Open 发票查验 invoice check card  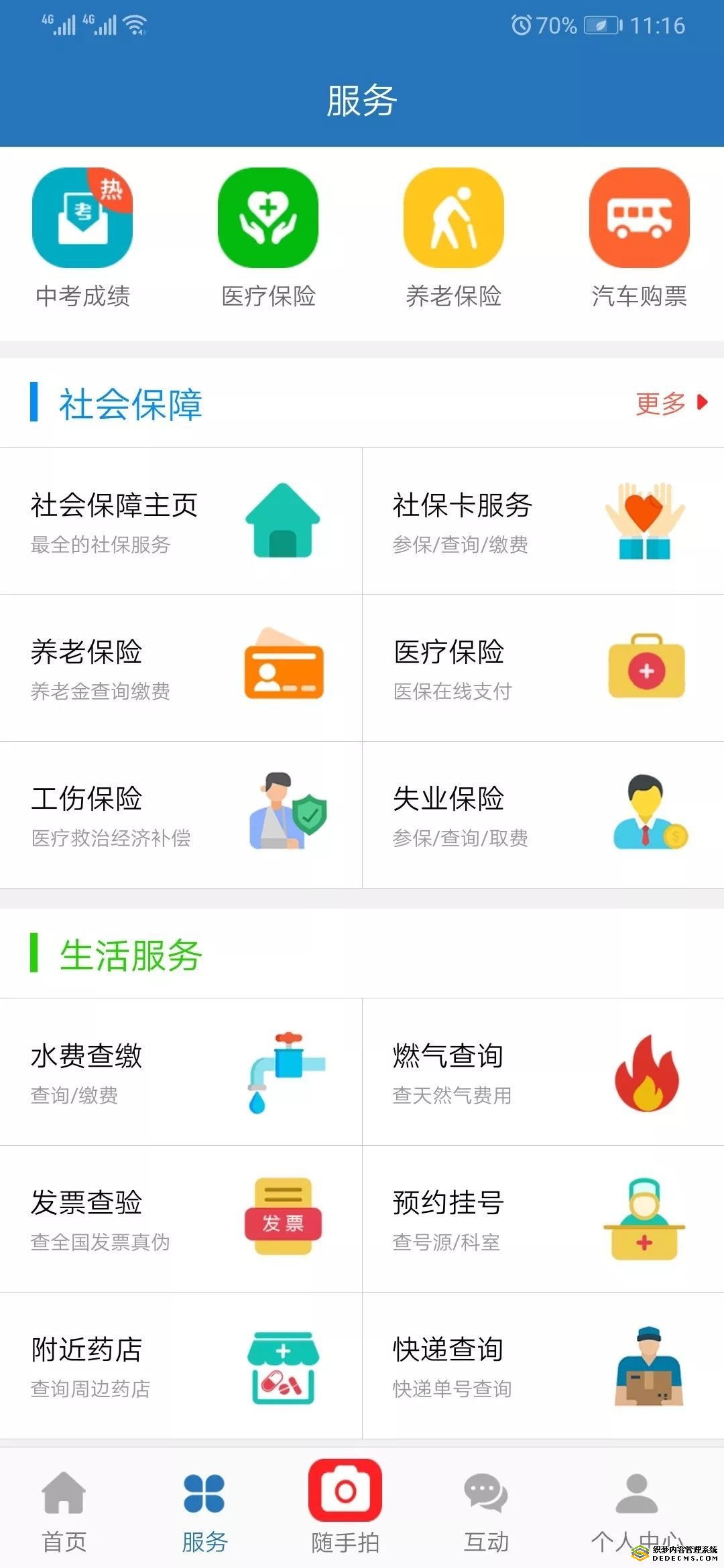[x=181, y=1219]
